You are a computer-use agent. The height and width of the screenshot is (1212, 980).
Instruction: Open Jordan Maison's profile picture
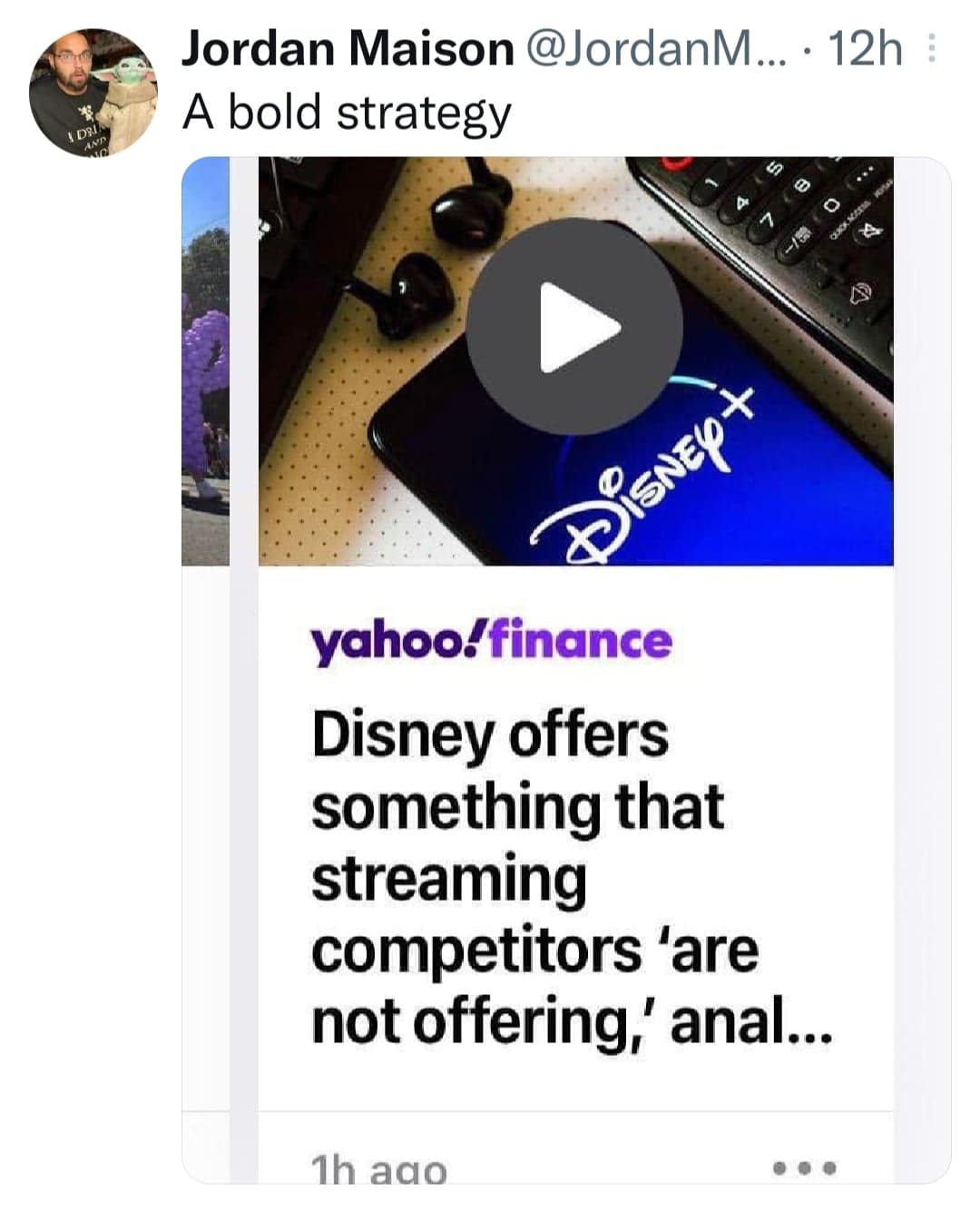click(x=93, y=93)
